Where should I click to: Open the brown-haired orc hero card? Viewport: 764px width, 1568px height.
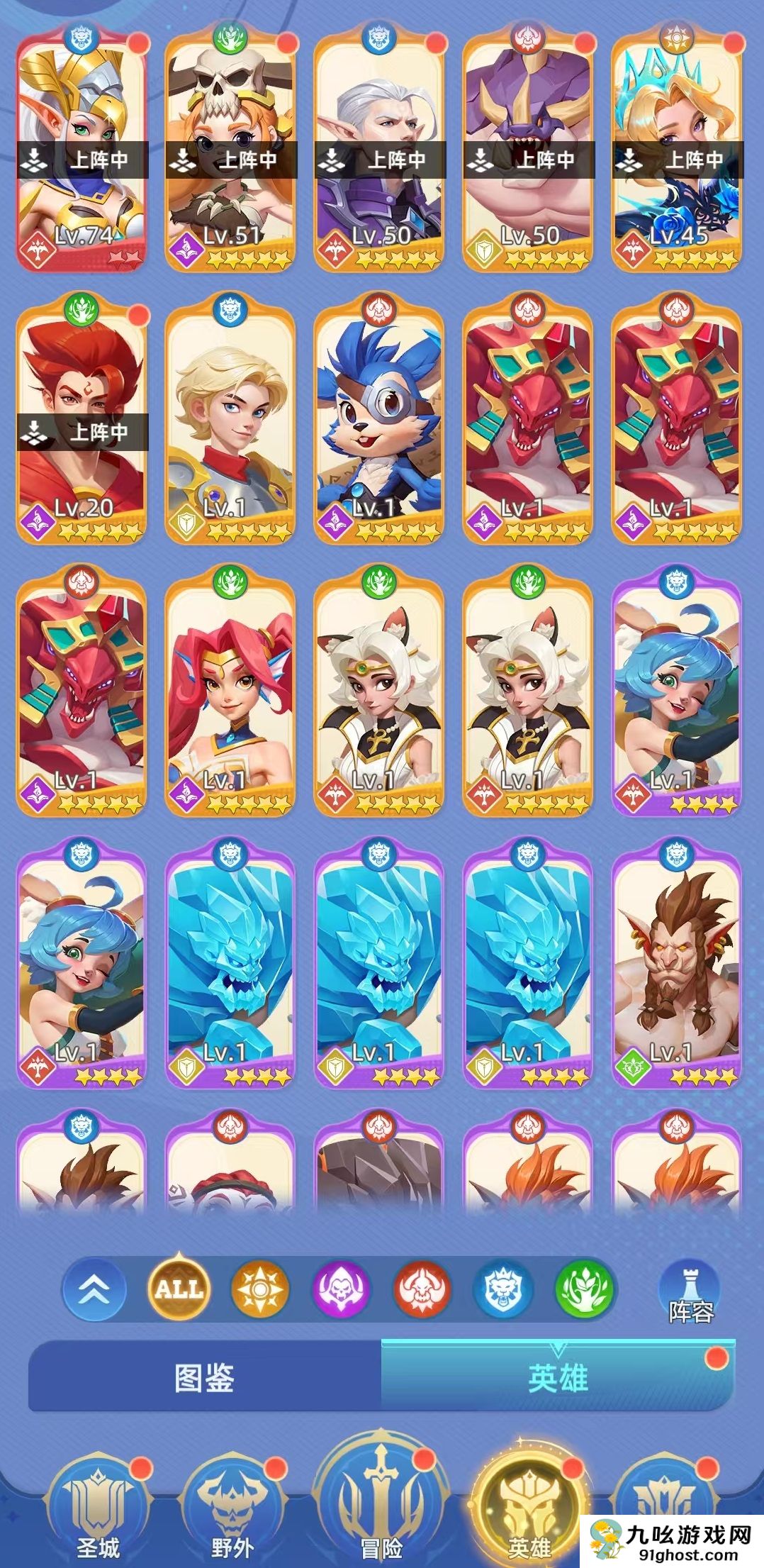[x=677, y=964]
